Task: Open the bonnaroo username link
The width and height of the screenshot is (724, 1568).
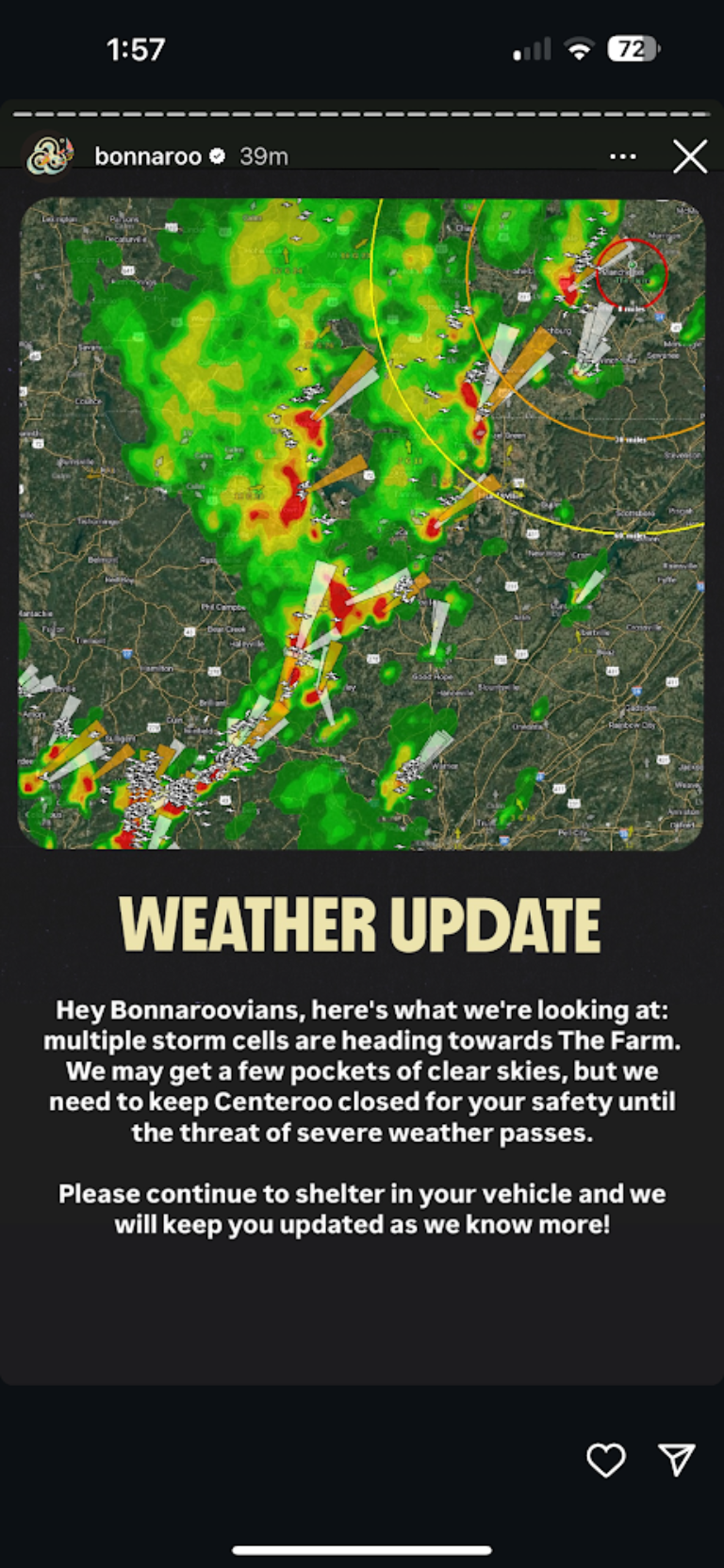Action: pyautogui.click(x=148, y=156)
